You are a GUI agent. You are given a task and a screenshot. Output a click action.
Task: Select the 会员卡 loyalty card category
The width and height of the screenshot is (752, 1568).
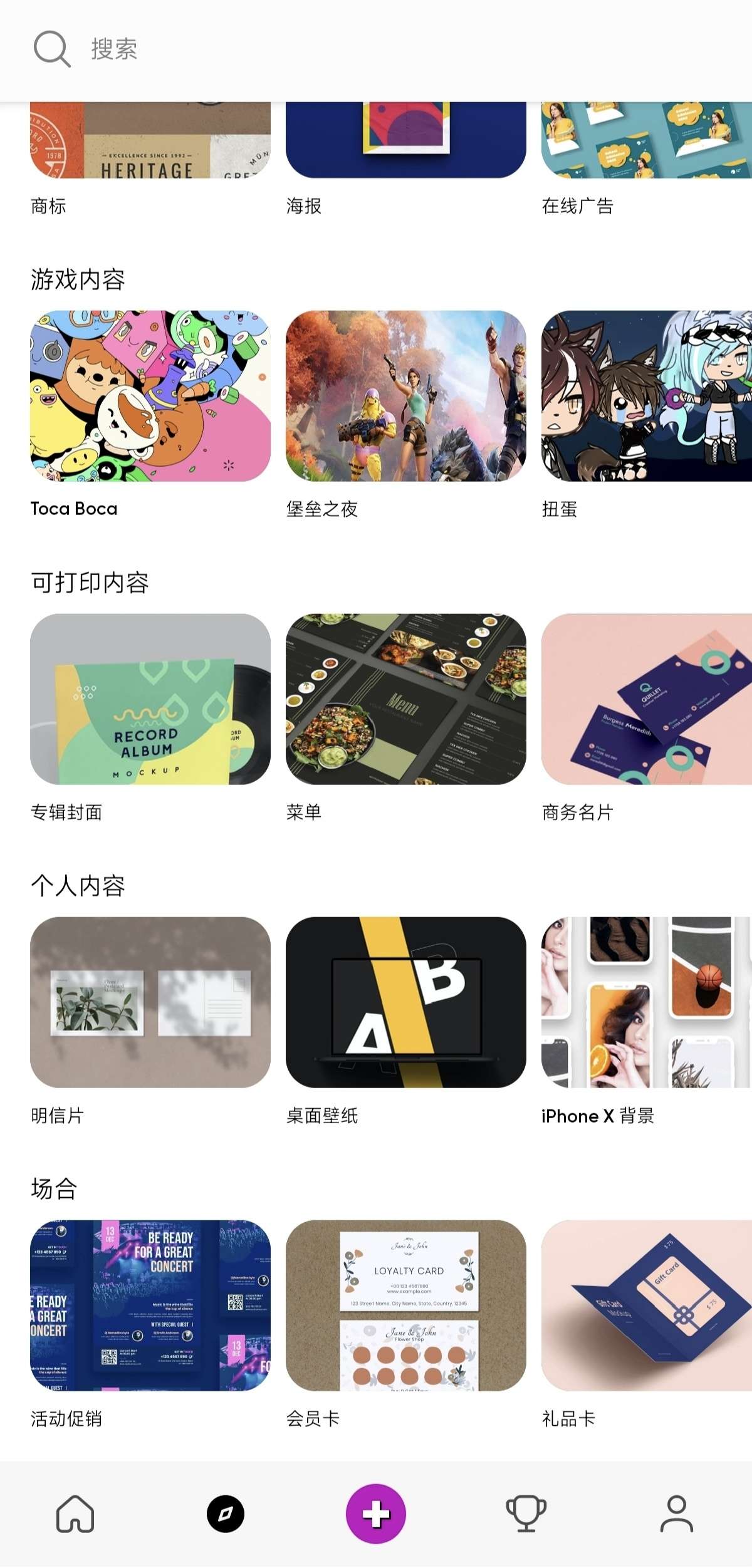point(405,1306)
